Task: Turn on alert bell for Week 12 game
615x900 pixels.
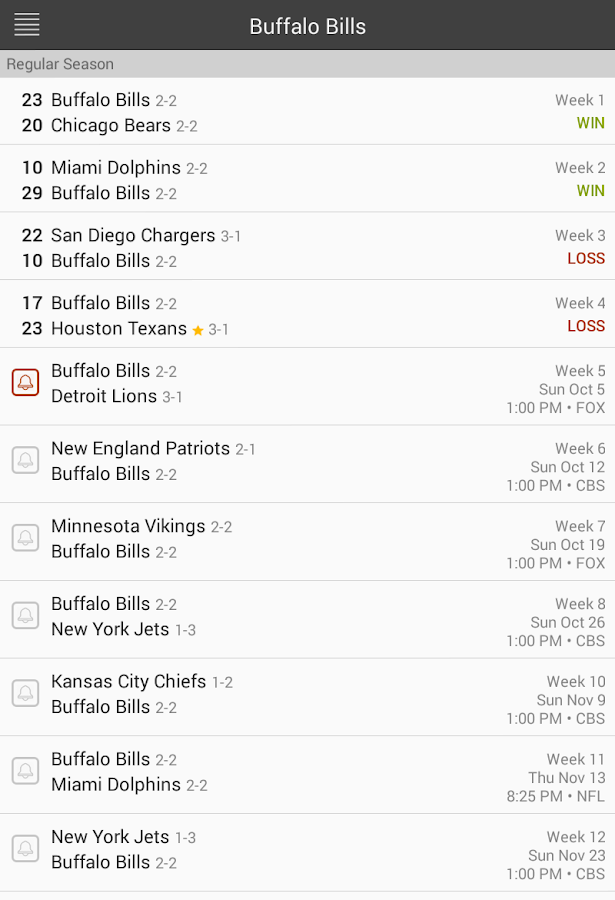Action: coord(25,849)
